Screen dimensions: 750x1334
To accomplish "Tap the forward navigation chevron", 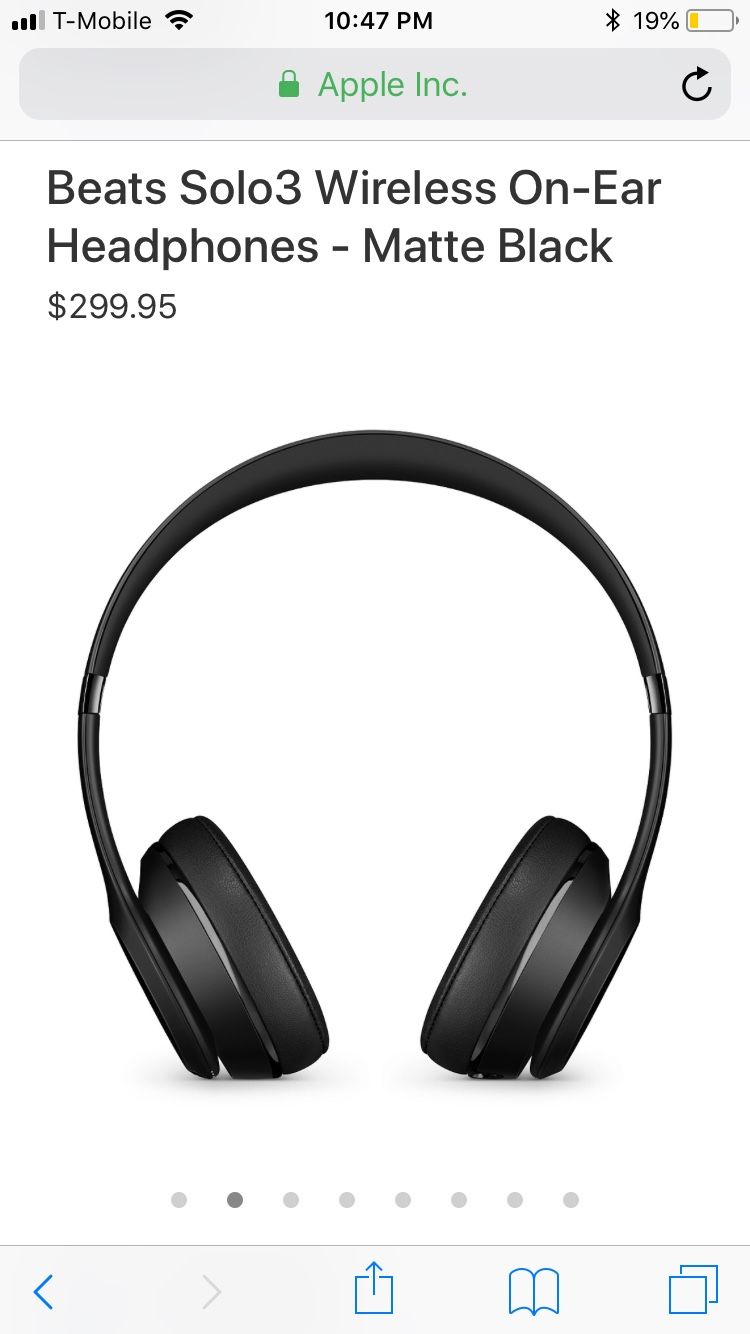I will (210, 1290).
